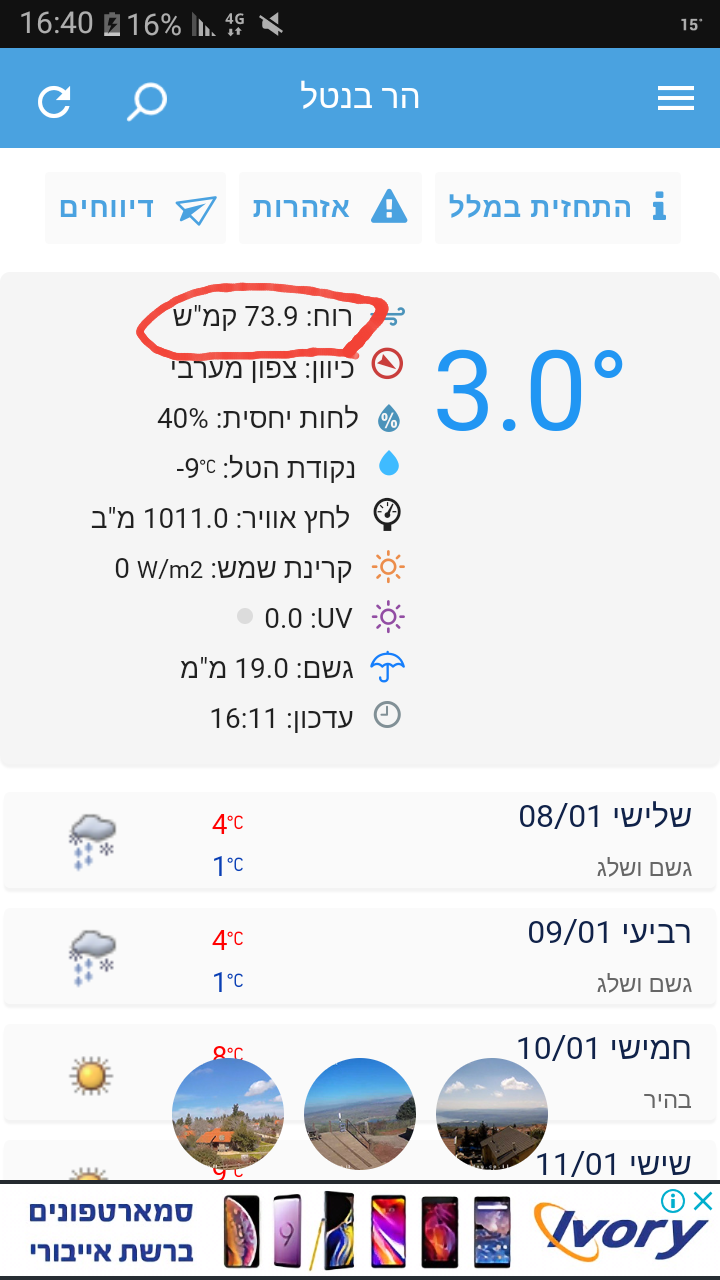Open the דיווחים reports button
720x1280 pixels.
(136, 208)
